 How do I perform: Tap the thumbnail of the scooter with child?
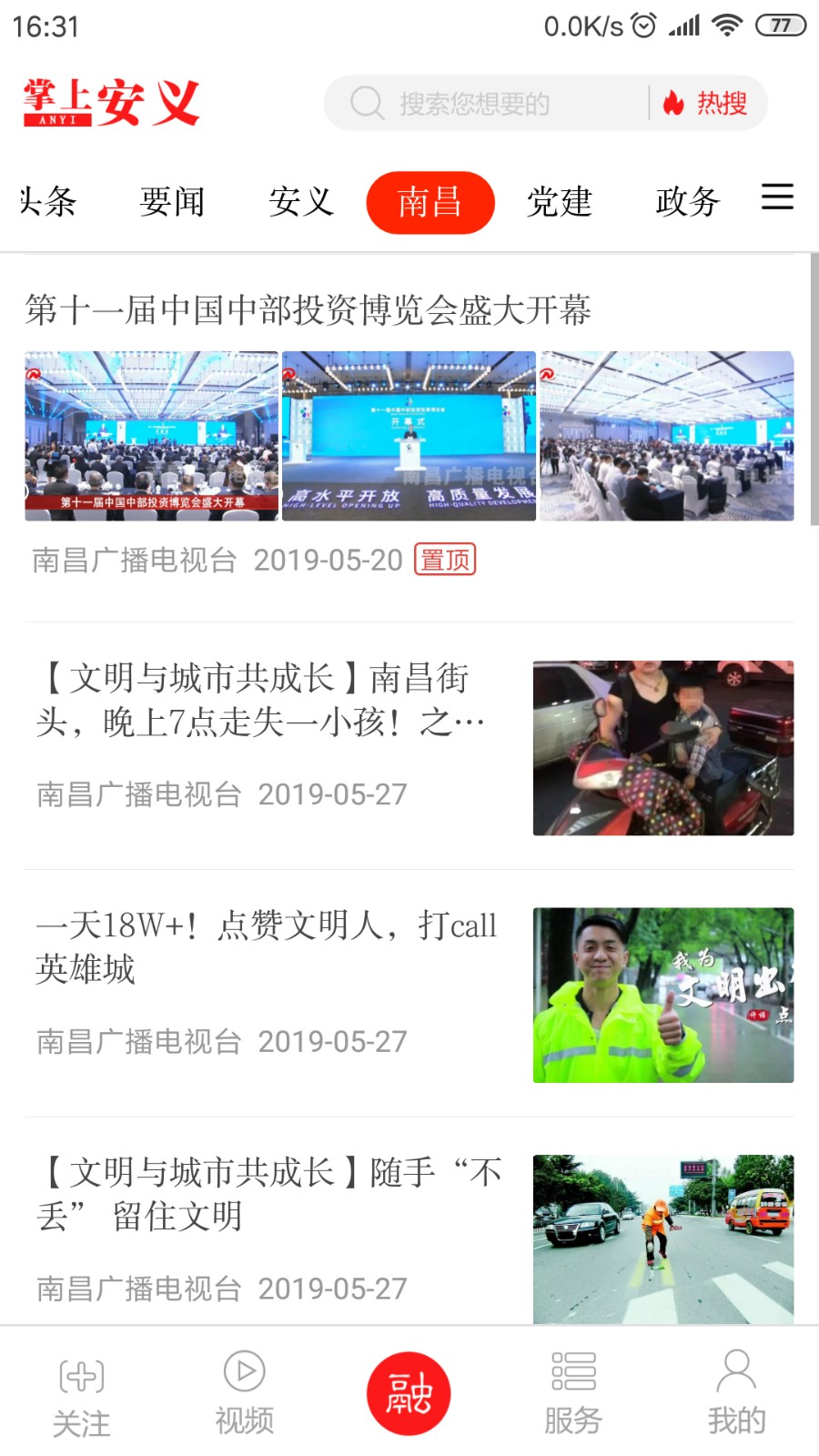coord(662,746)
